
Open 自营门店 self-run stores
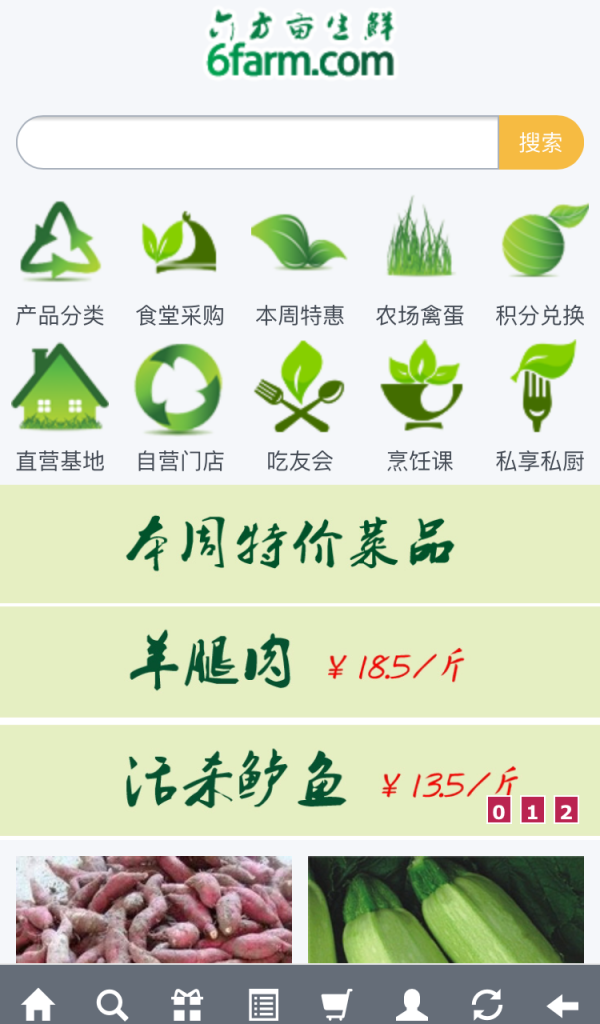[180, 407]
